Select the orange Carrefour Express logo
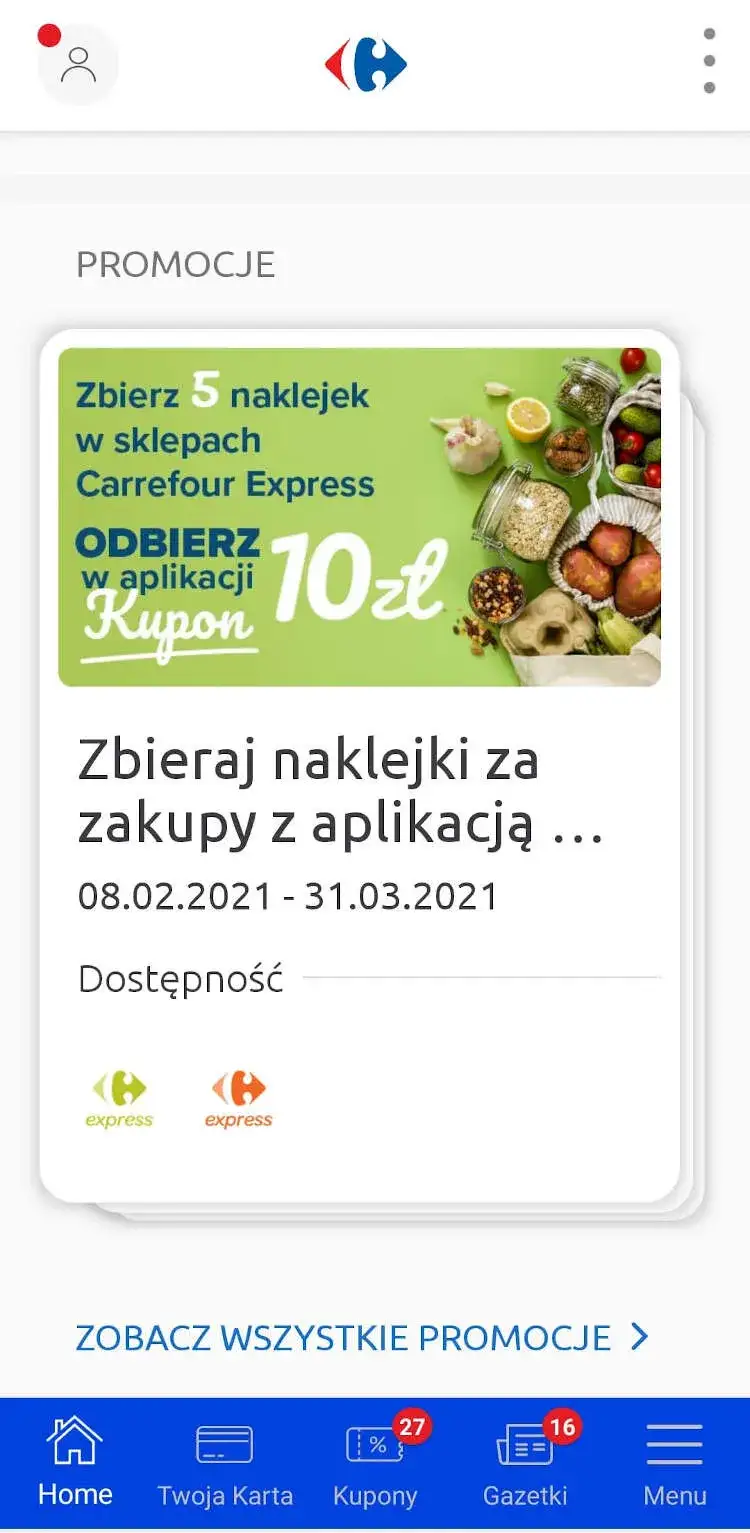Viewport: 750px width, 1533px height. (237, 1098)
